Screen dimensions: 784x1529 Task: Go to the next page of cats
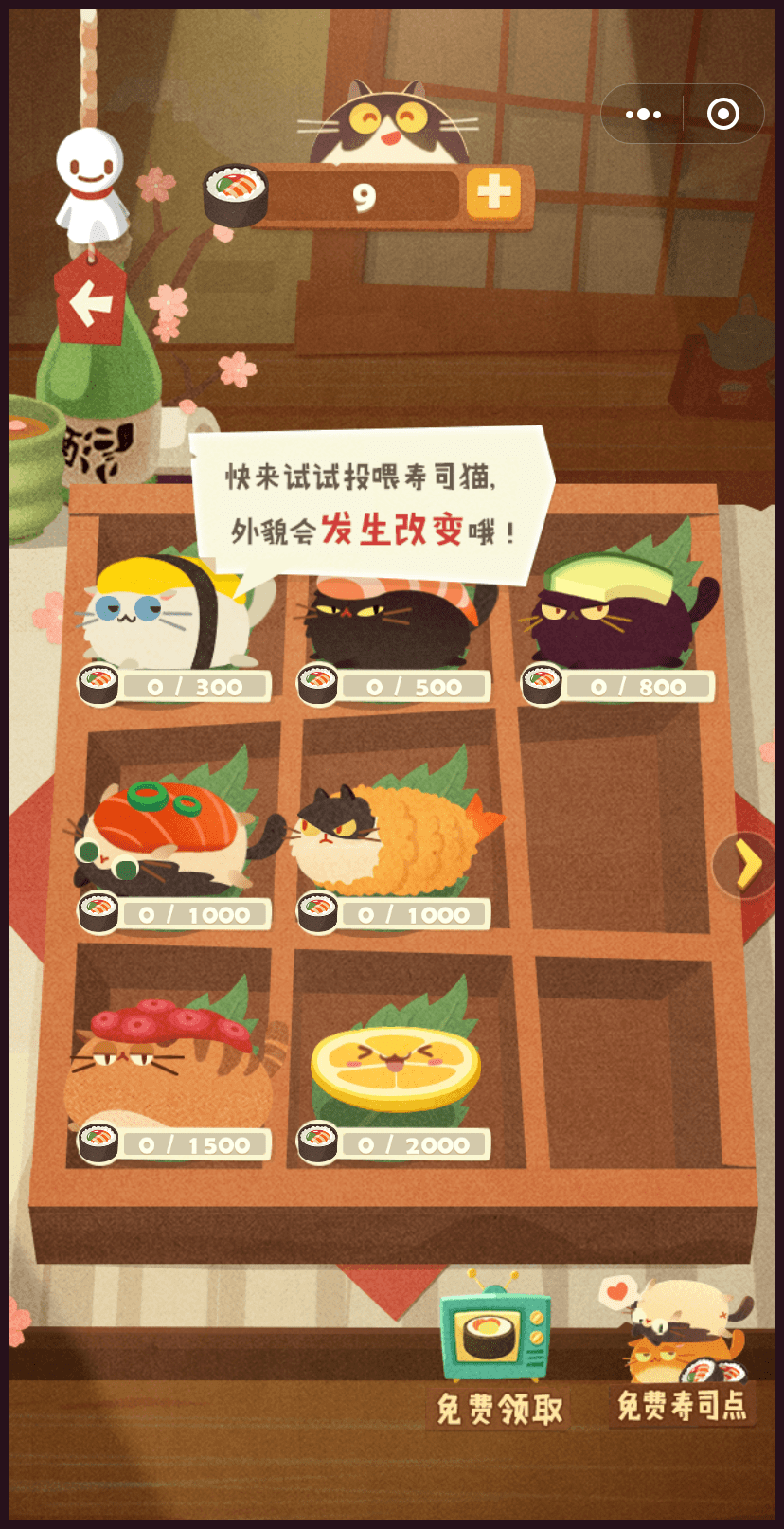[748, 864]
